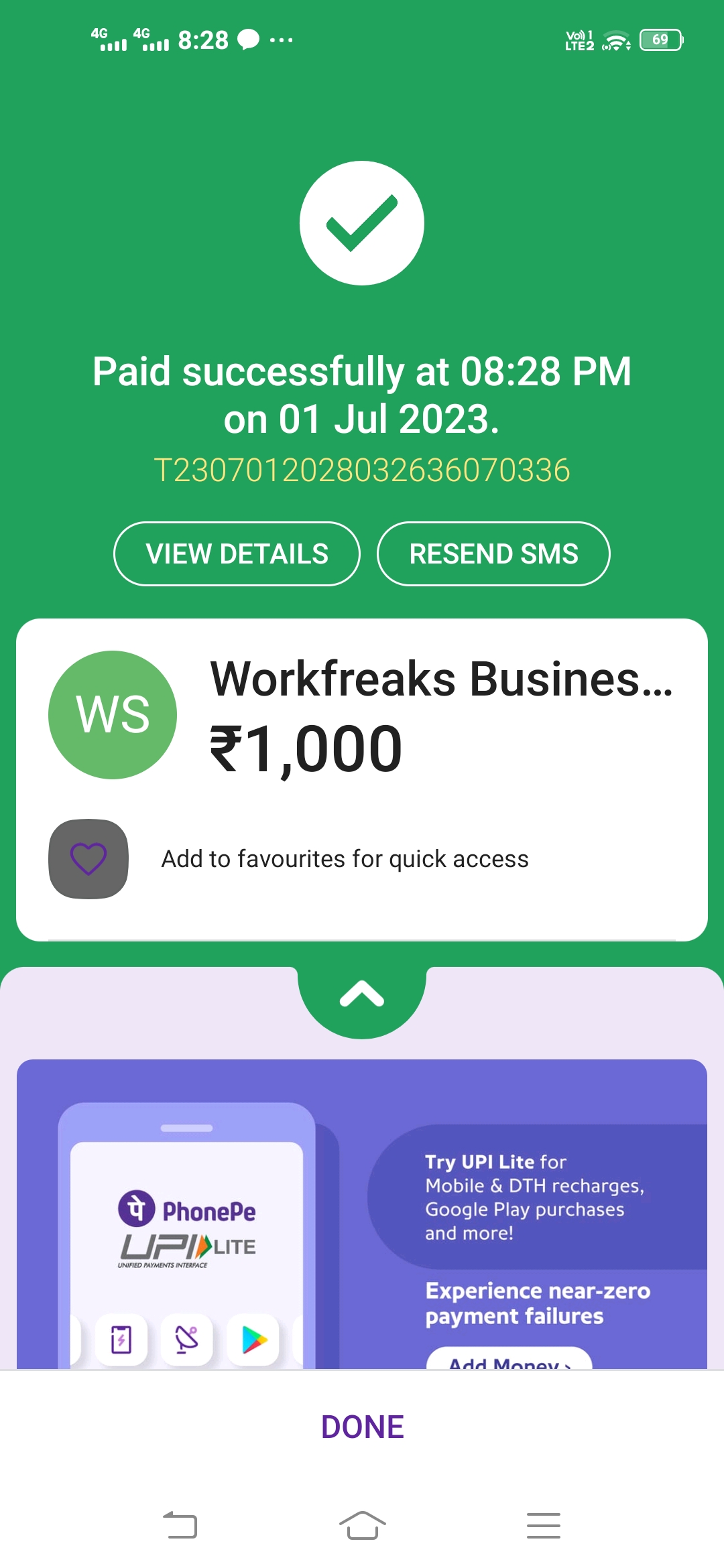This screenshot has height=1568, width=724.
Task: Open the Workfreaks Business payee entry
Action: (x=362, y=714)
